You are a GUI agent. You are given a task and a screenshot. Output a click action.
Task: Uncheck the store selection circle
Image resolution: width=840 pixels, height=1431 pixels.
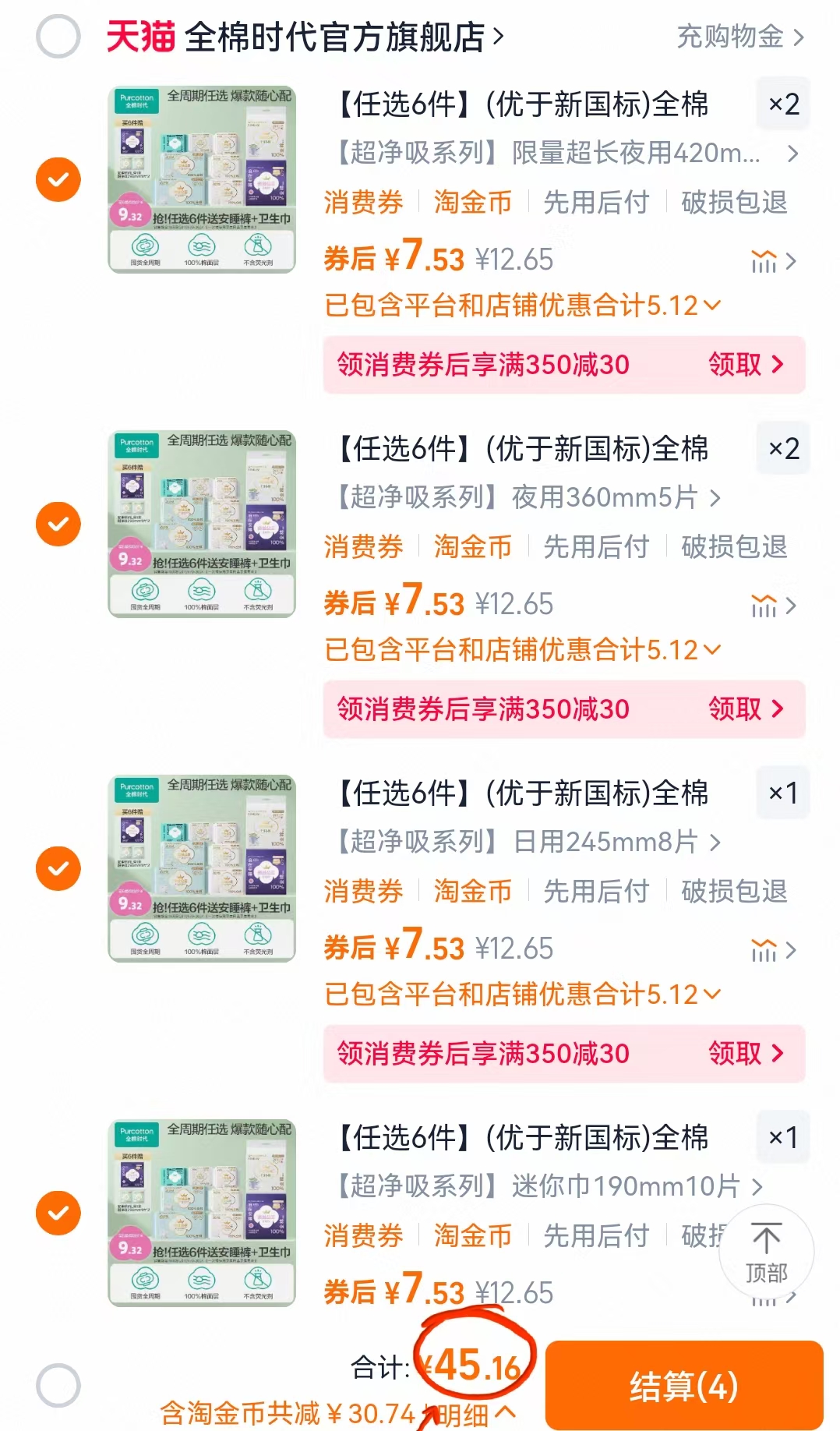56,37
